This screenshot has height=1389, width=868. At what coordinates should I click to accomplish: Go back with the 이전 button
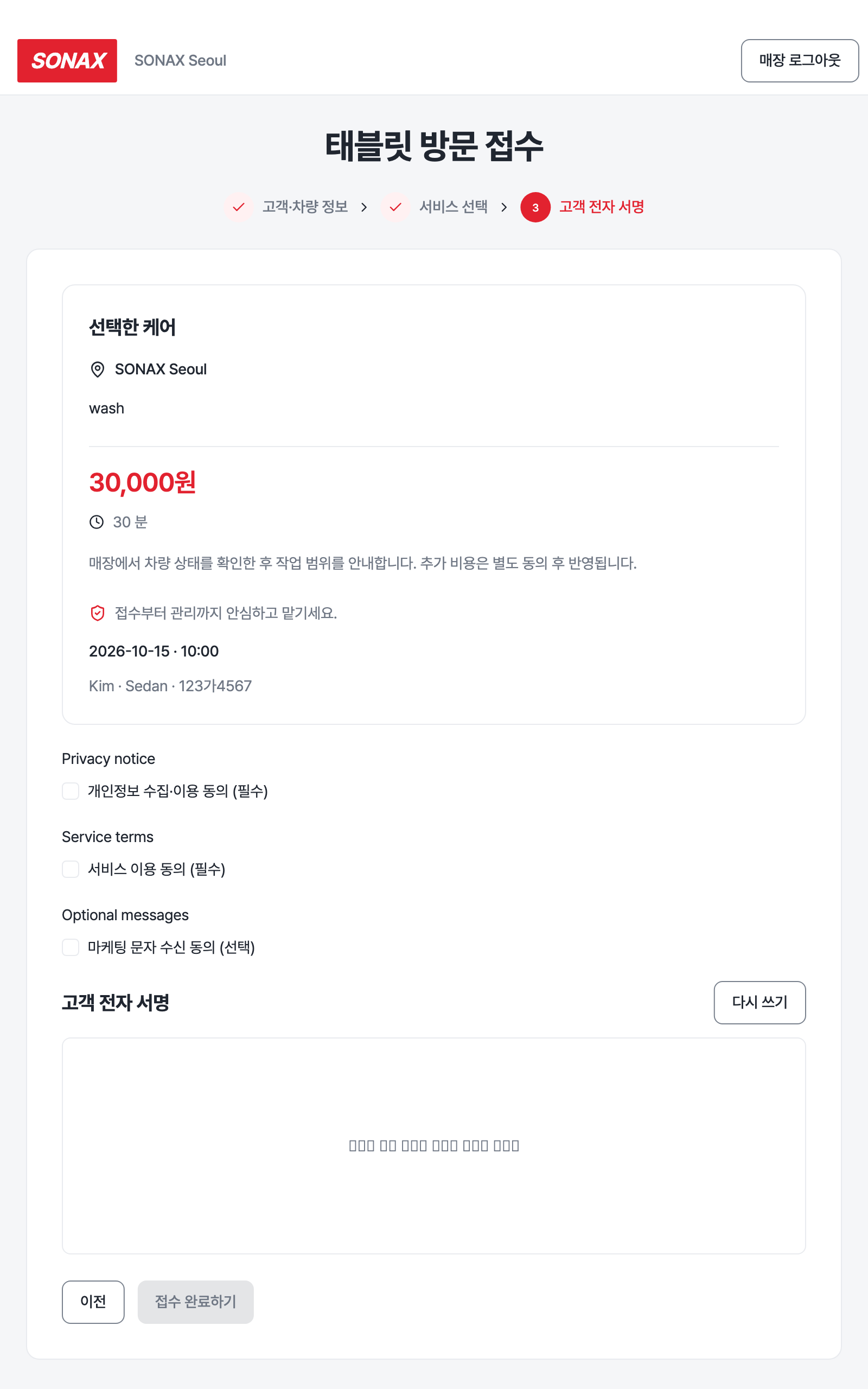point(93,1302)
